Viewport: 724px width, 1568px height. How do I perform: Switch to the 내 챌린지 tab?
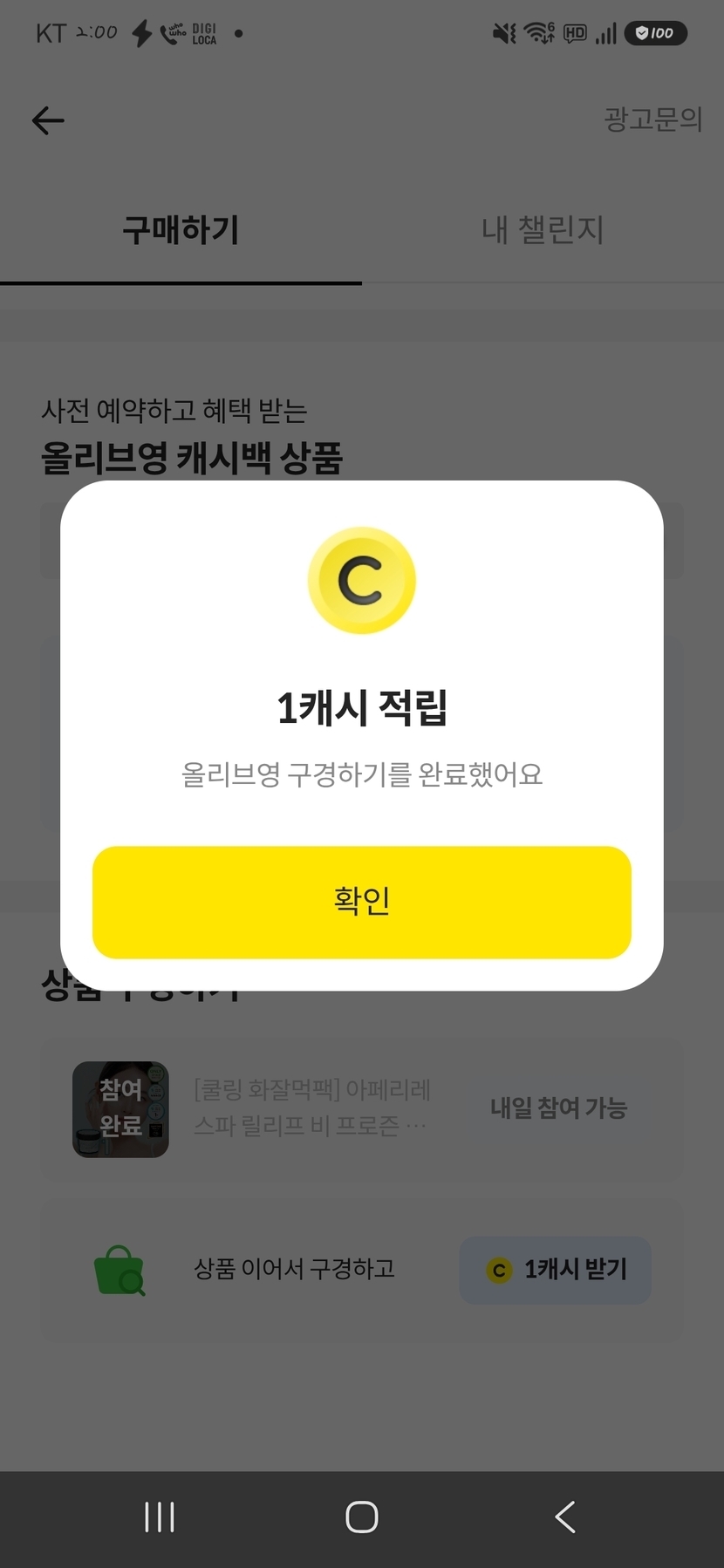pyautogui.click(x=543, y=230)
